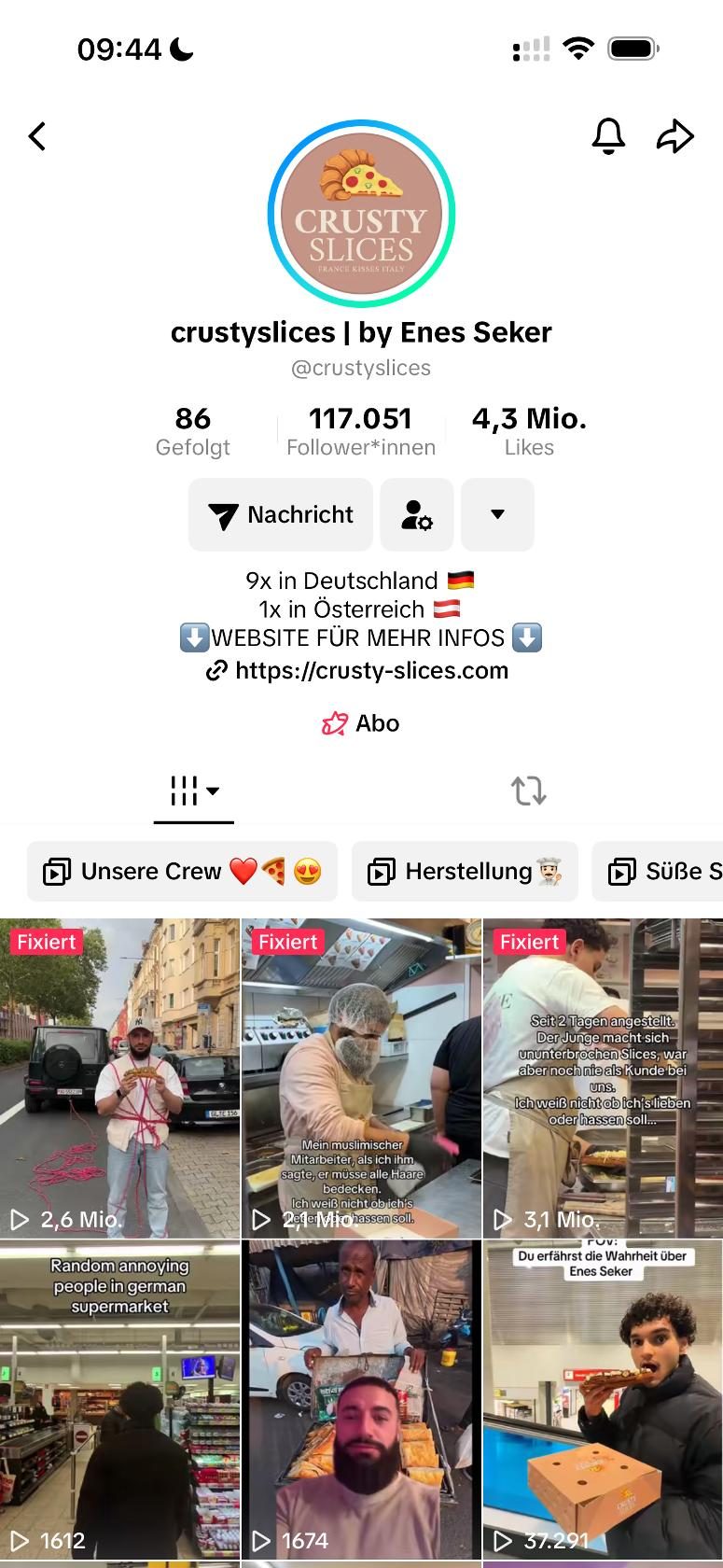Switch to the reposts tab

click(x=529, y=791)
